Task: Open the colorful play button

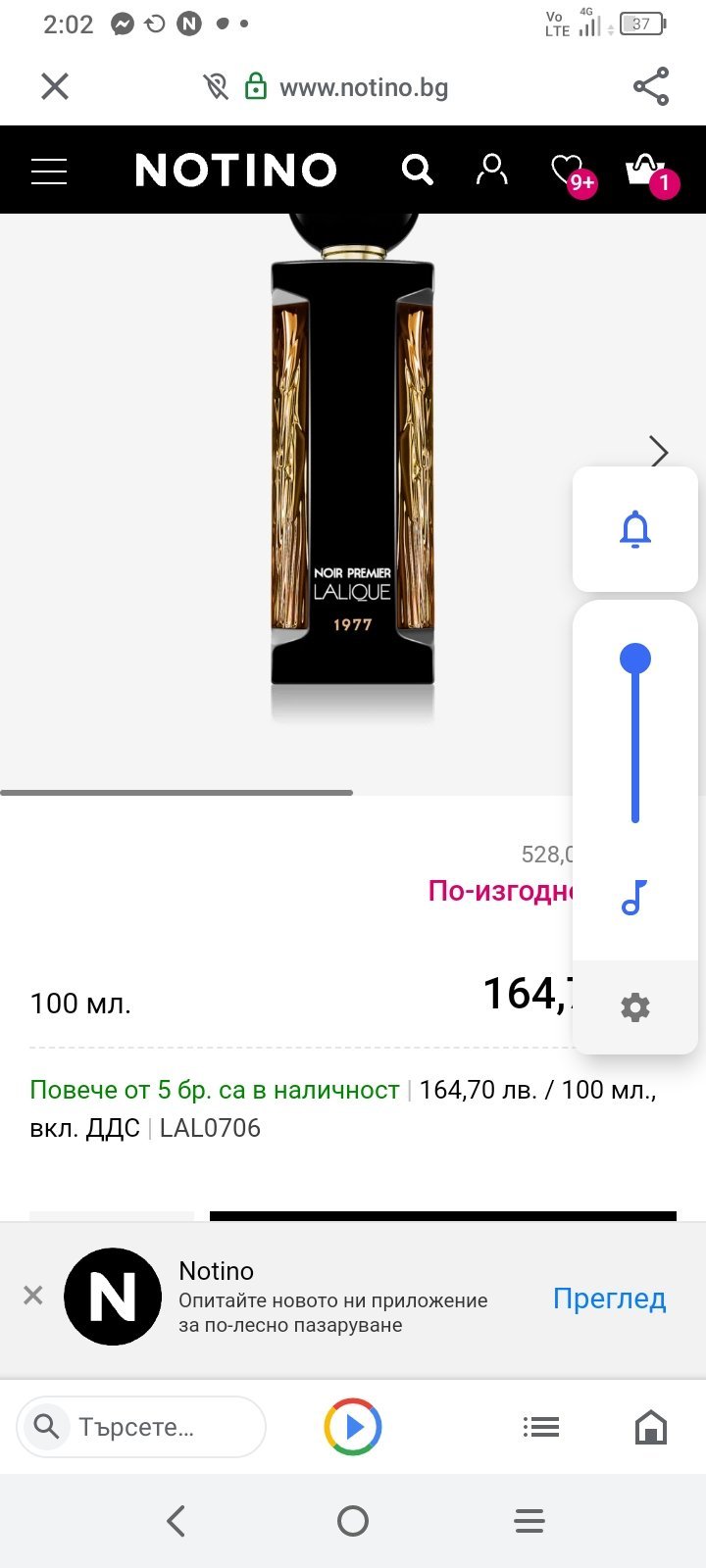Action: 353,1427
